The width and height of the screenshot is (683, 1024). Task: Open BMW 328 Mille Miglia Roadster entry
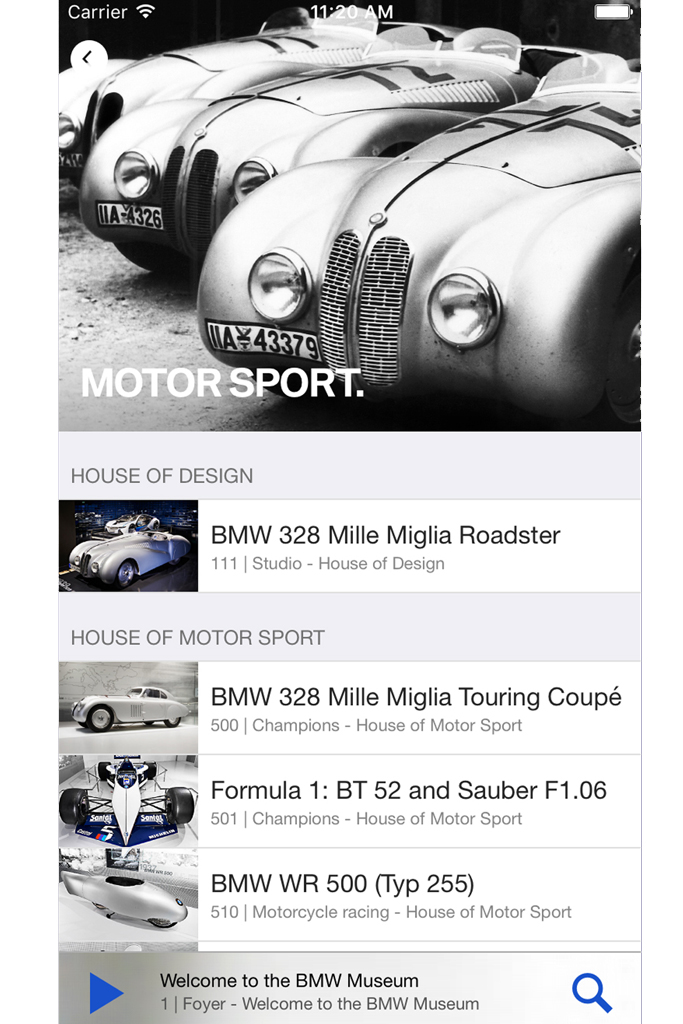[x=385, y=546]
